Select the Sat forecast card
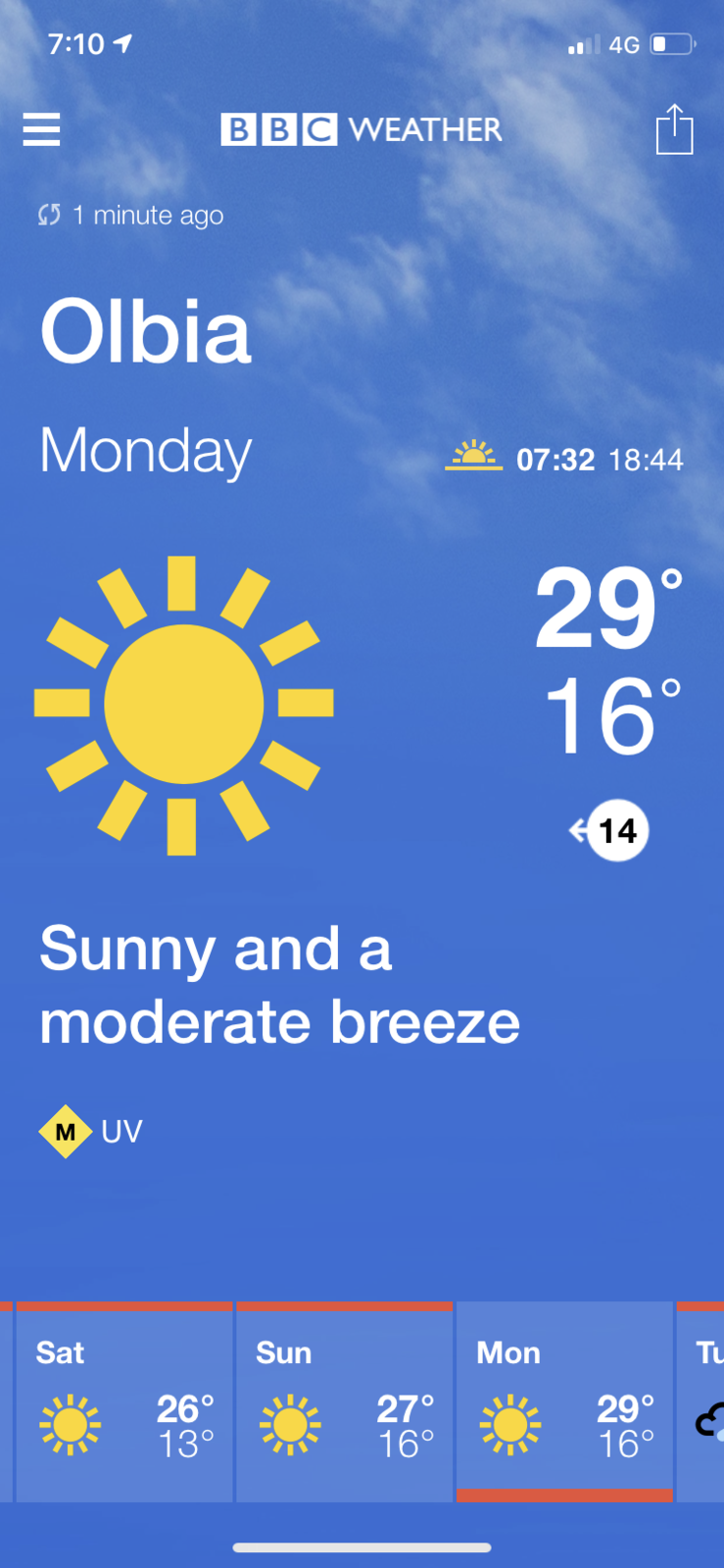724x1568 pixels. click(124, 1401)
